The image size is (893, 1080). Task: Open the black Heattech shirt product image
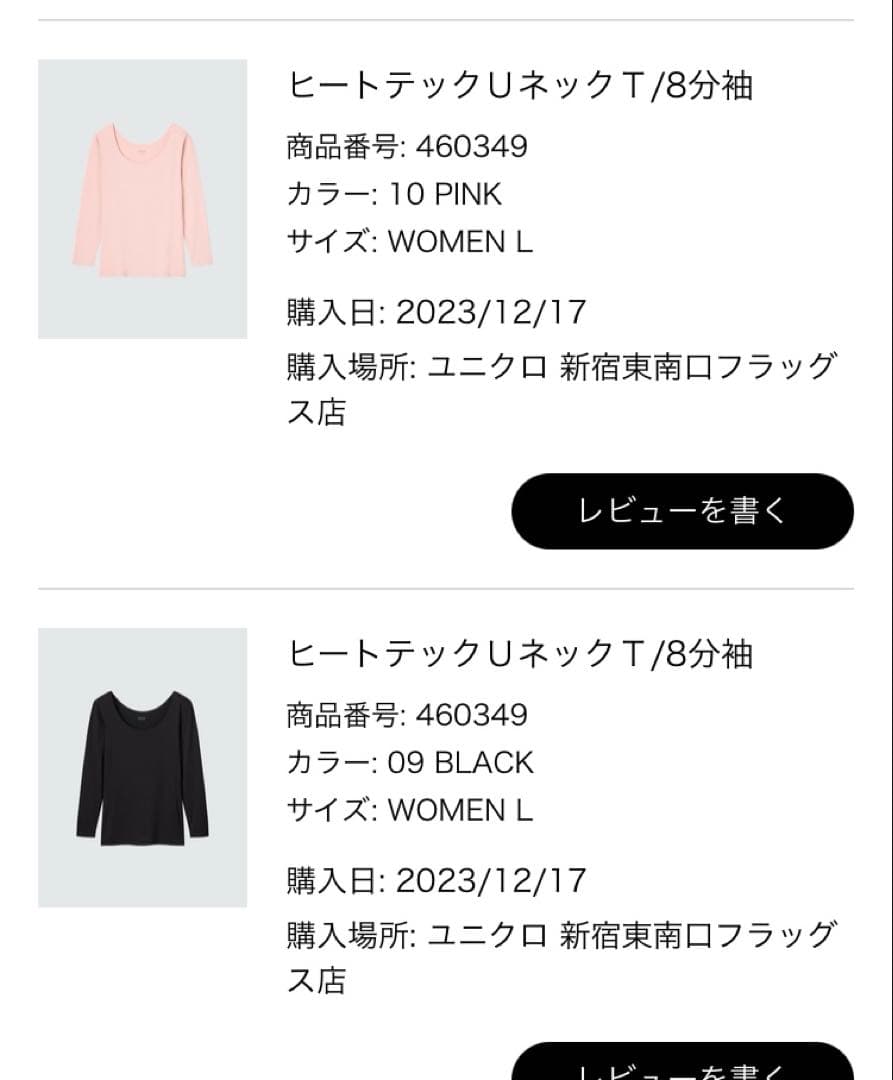tap(143, 767)
